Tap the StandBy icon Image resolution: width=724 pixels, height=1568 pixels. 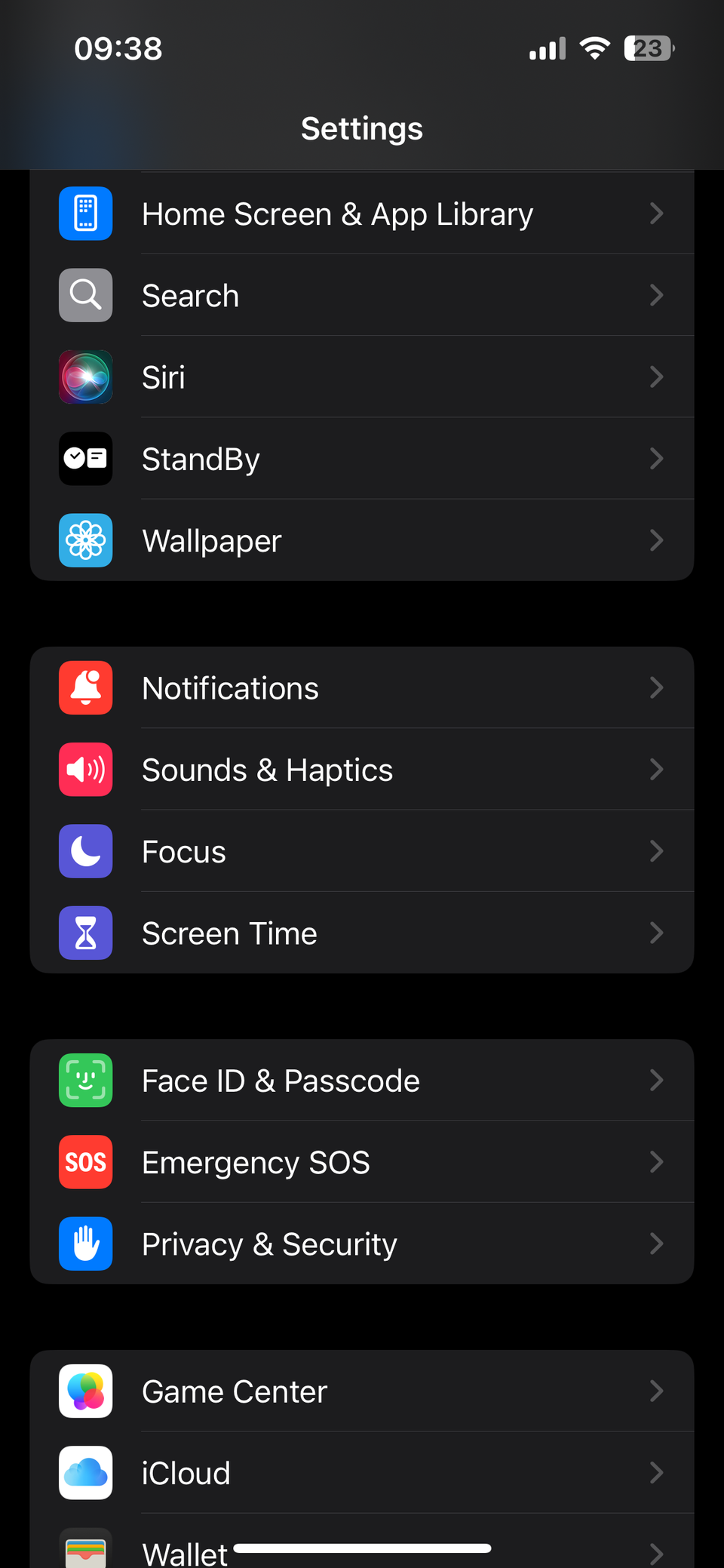click(x=85, y=459)
